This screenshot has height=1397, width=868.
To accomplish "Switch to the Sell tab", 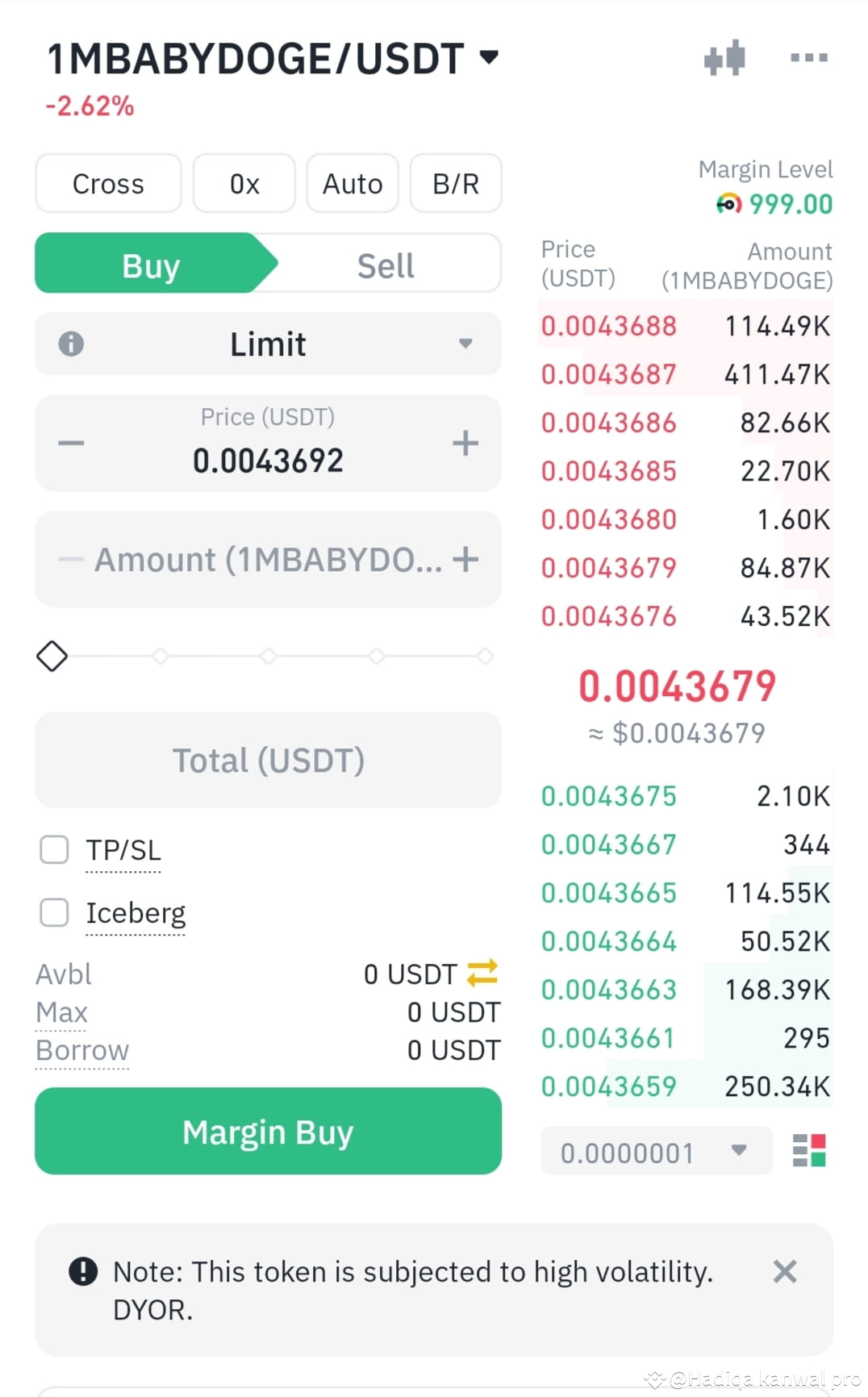I will 385,264.
